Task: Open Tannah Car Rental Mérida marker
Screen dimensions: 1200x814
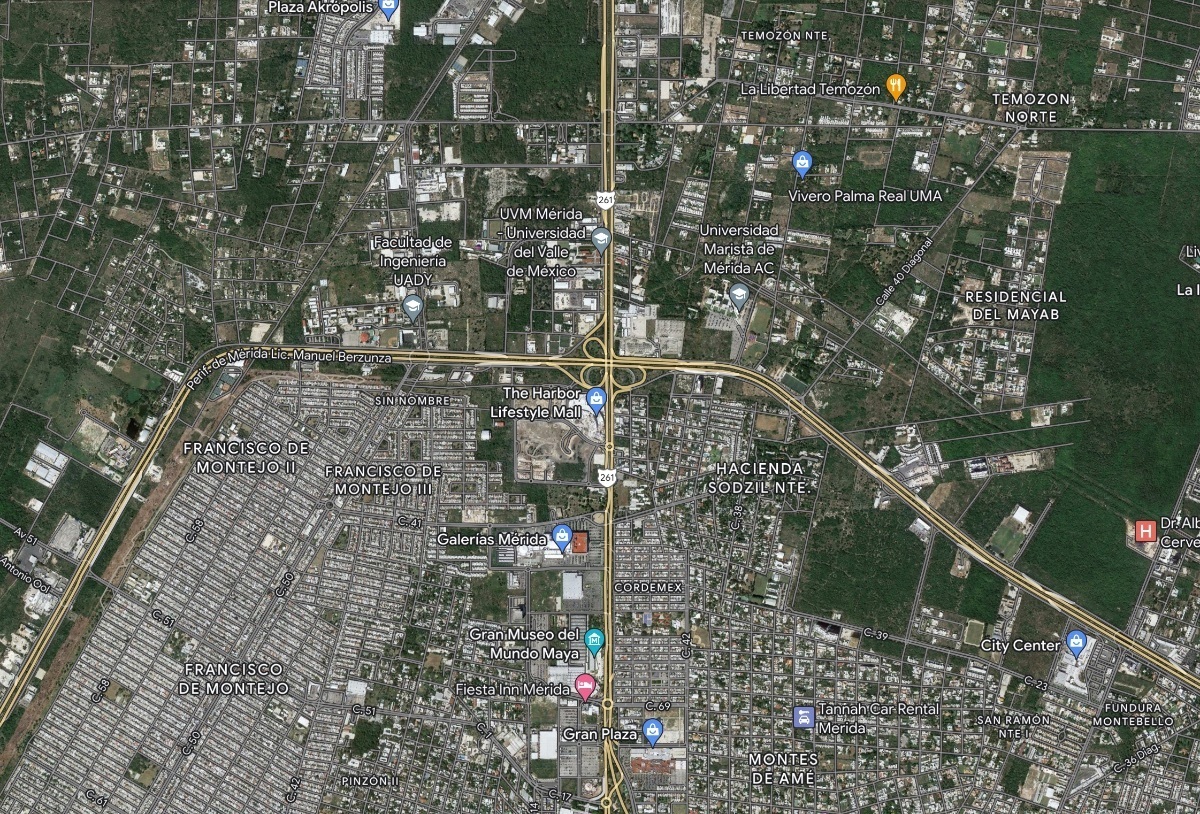Action: (x=802, y=717)
